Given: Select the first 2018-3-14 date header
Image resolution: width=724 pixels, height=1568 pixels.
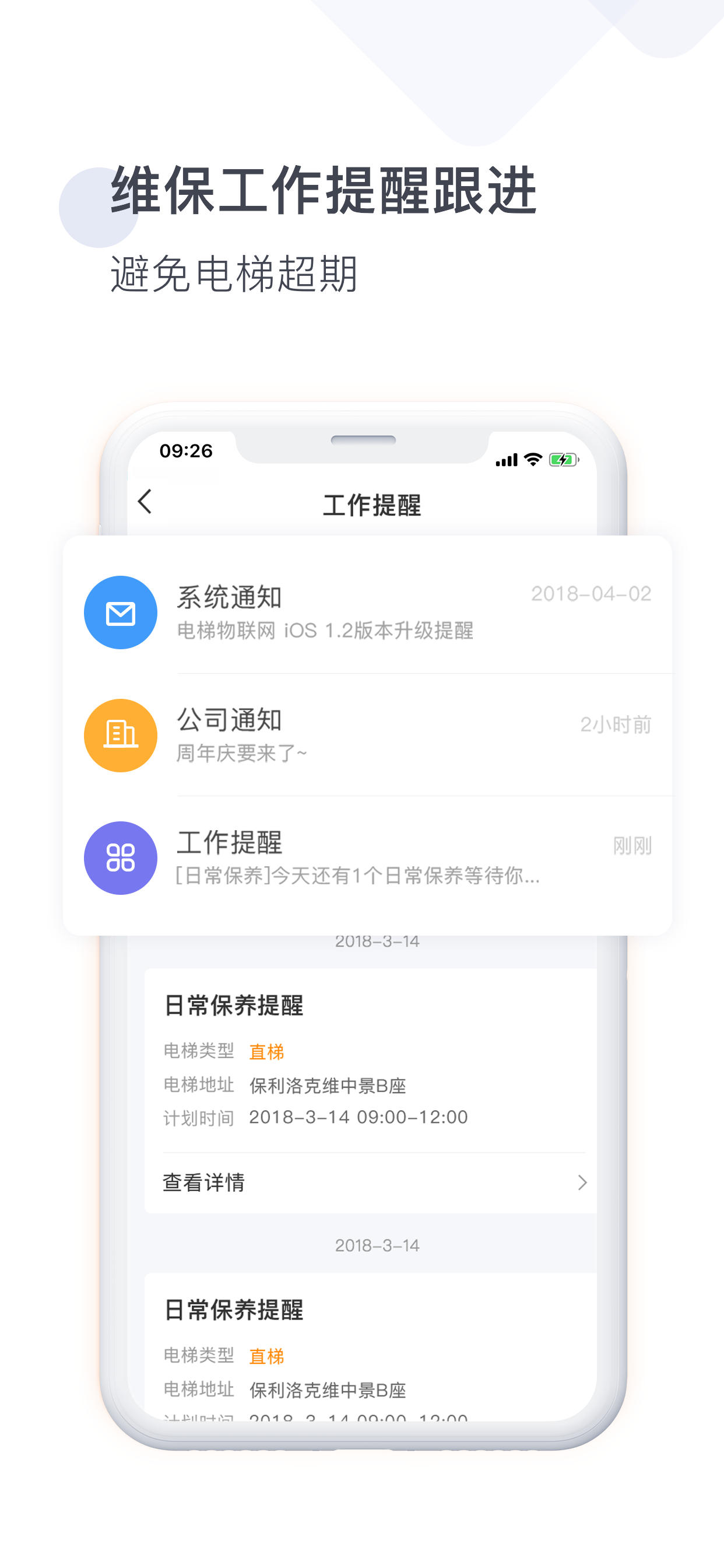Looking at the screenshot, I should pyautogui.click(x=377, y=941).
